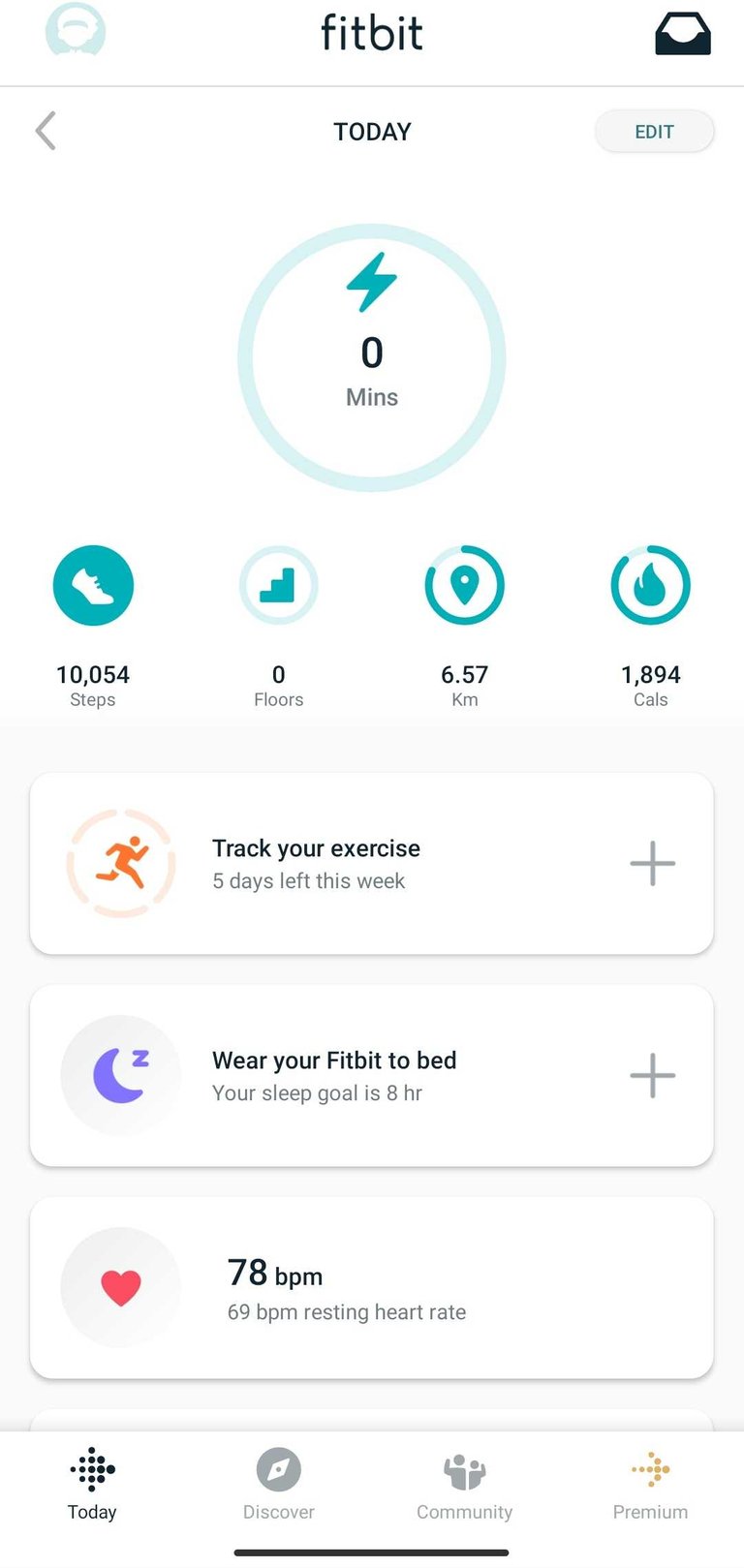Add an exercise with the plus icon

pos(652,863)
